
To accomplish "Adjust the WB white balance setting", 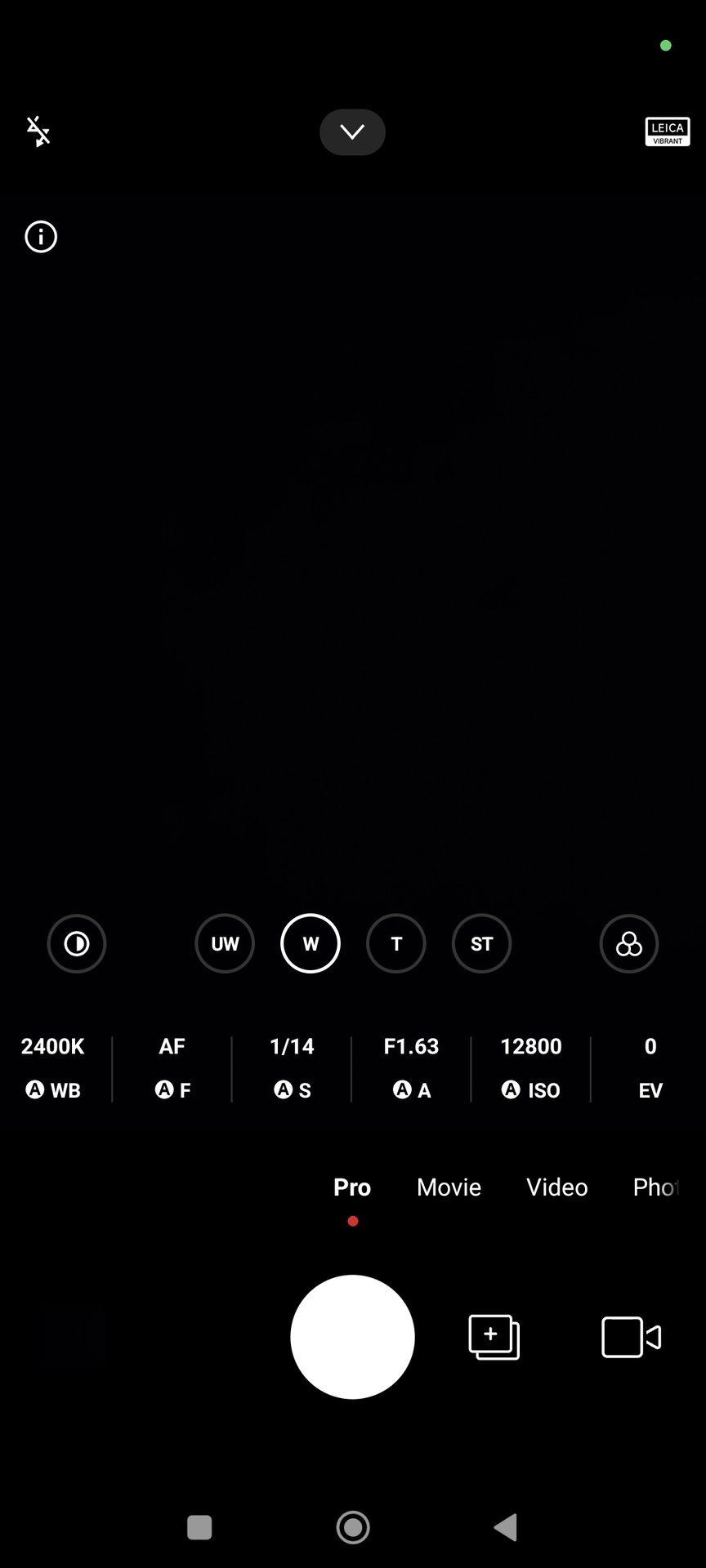I will click(x=53, y=1068).
